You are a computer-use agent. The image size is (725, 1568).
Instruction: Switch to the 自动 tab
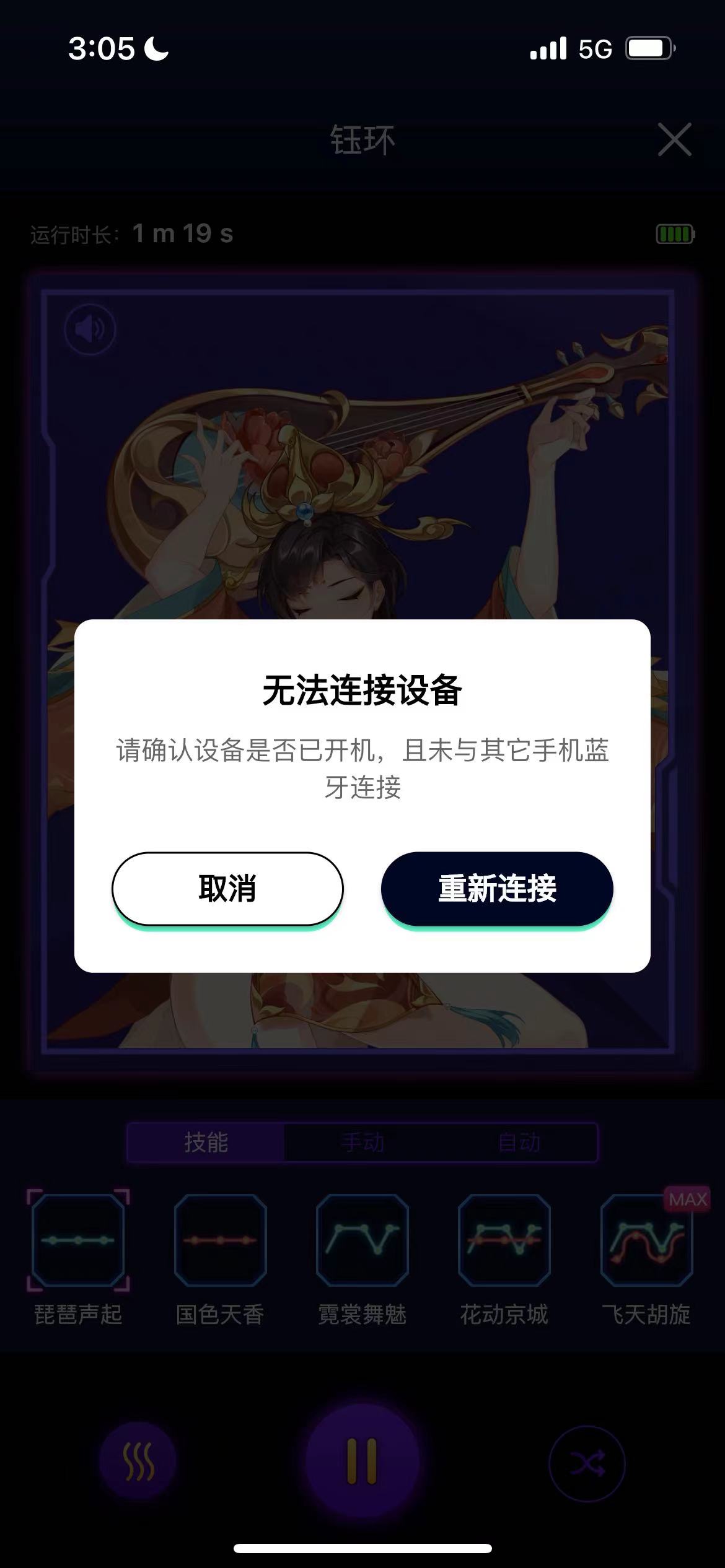519,1143
